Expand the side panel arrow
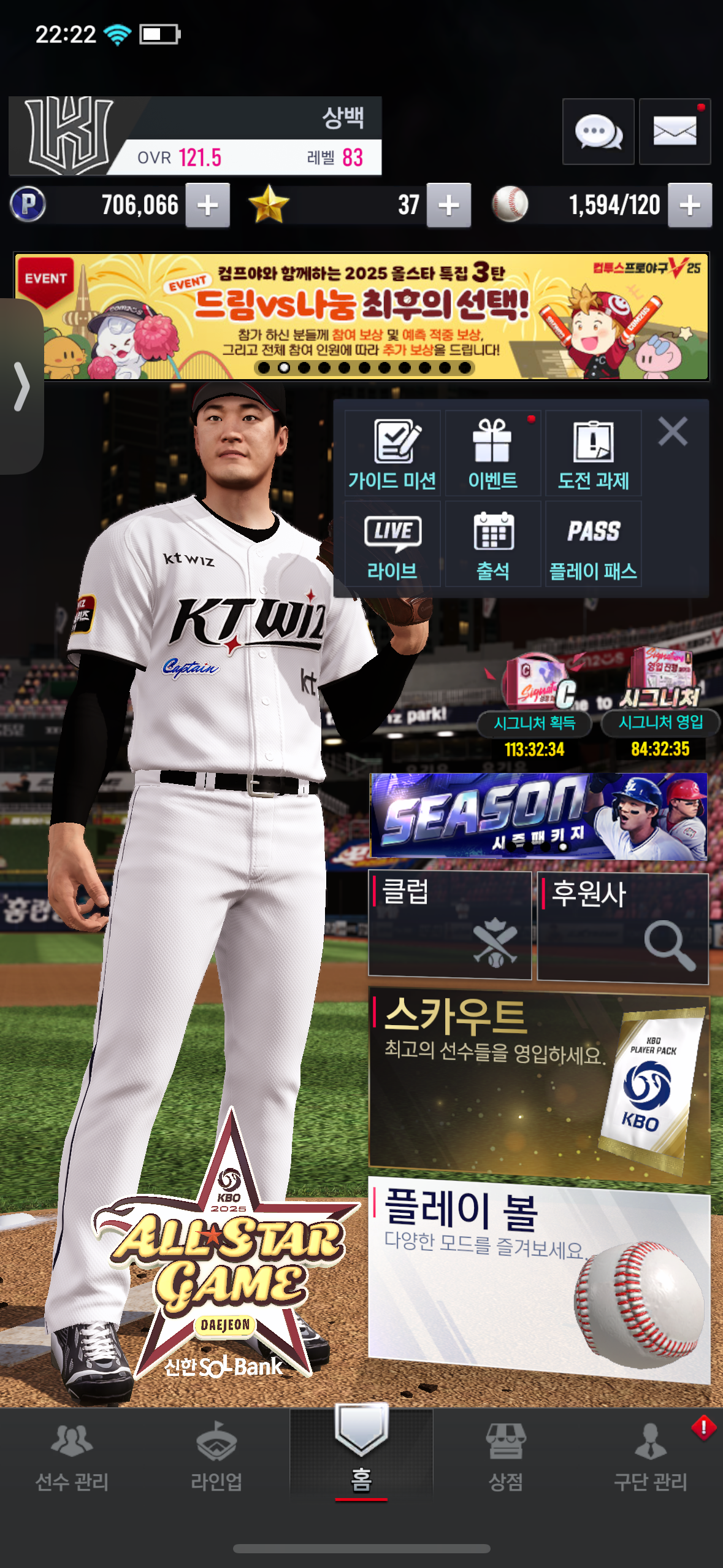The image size is (723, 1568). (21, 386)
